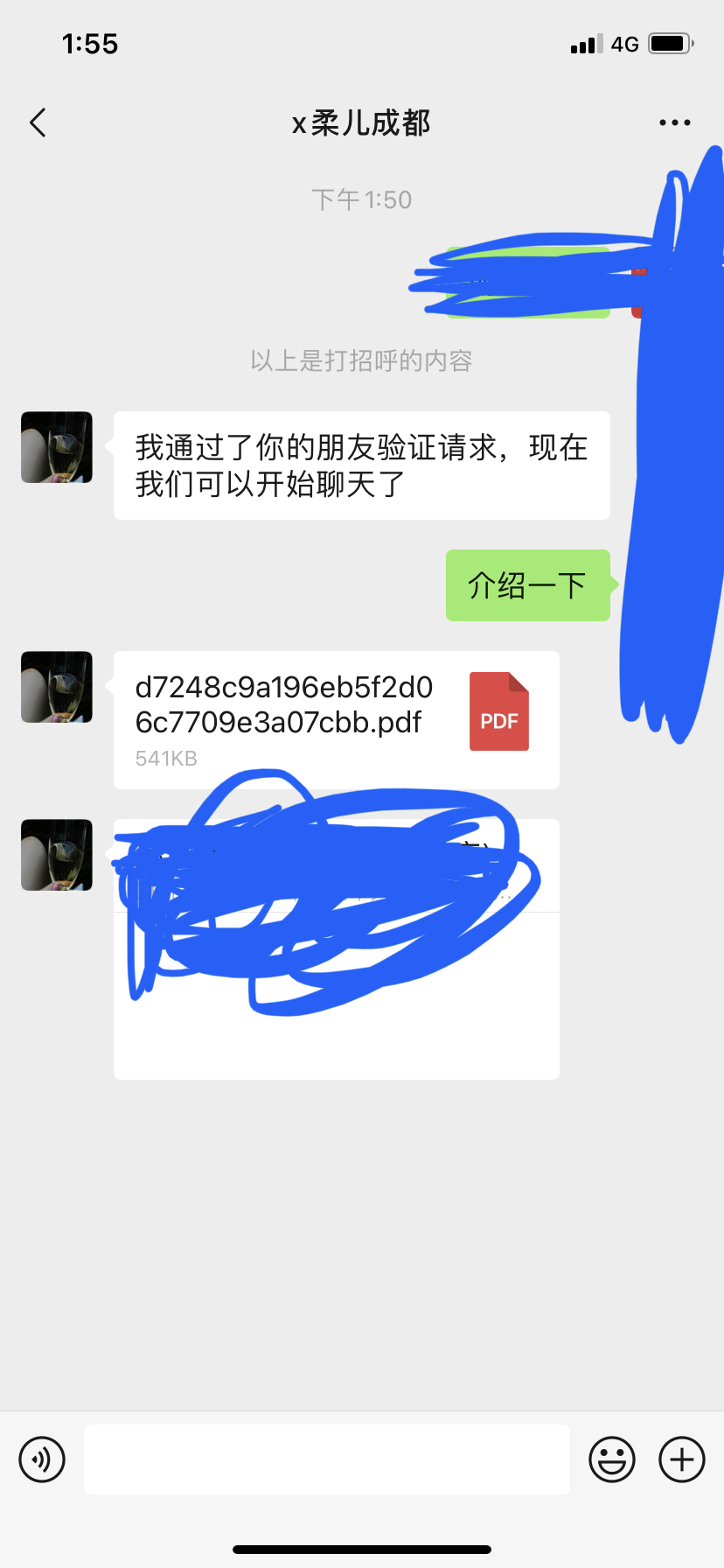Select the friend verification message bubble
Screen dimensions: 724x1568
click(x=361, y=465)
